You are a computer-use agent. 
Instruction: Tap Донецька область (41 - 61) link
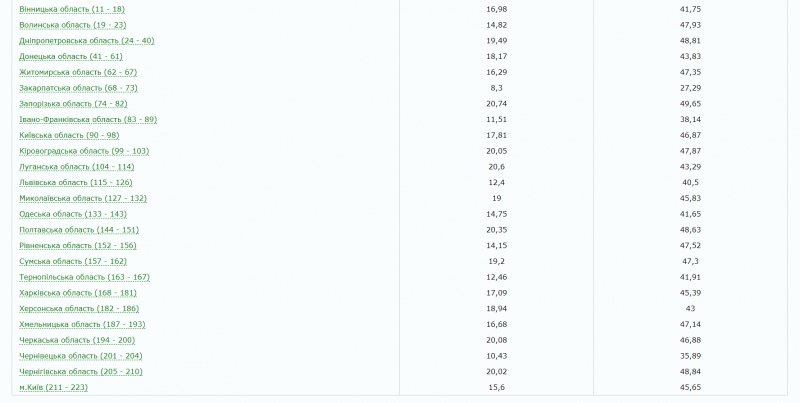[71, 56]
